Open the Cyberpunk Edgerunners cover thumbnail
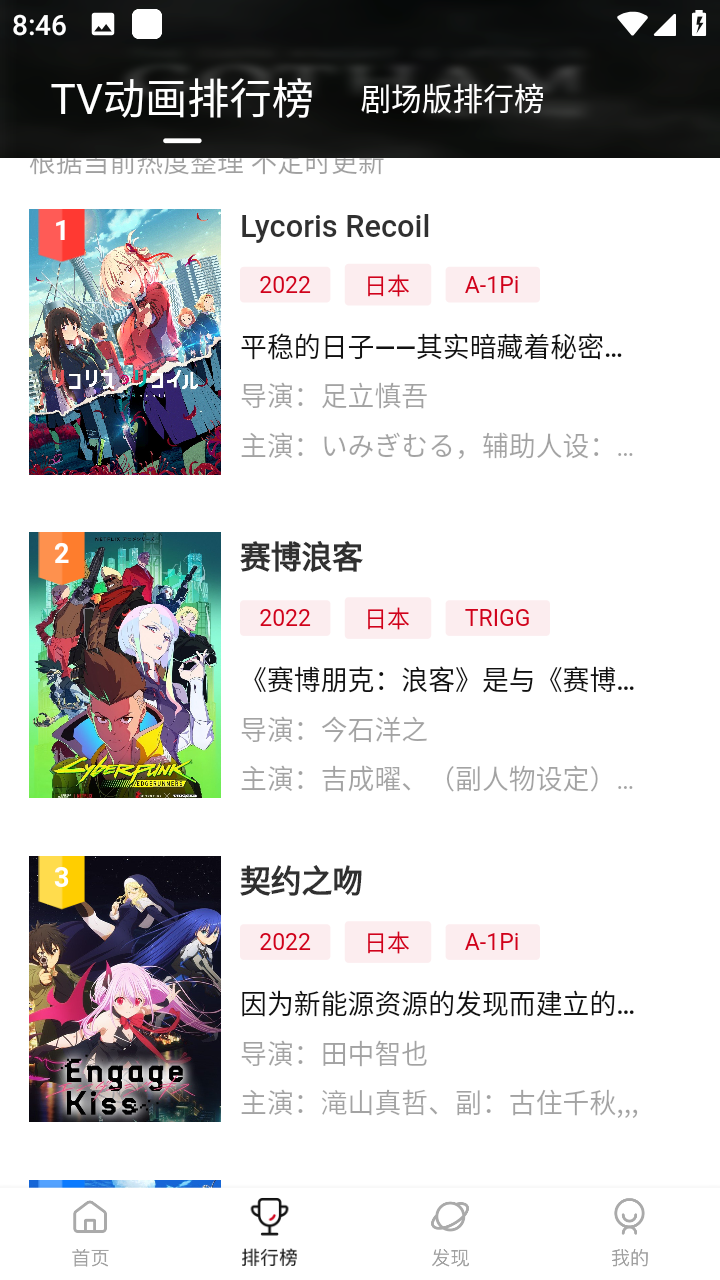This screenshot has width=720, height=1280. click(124, 664)
